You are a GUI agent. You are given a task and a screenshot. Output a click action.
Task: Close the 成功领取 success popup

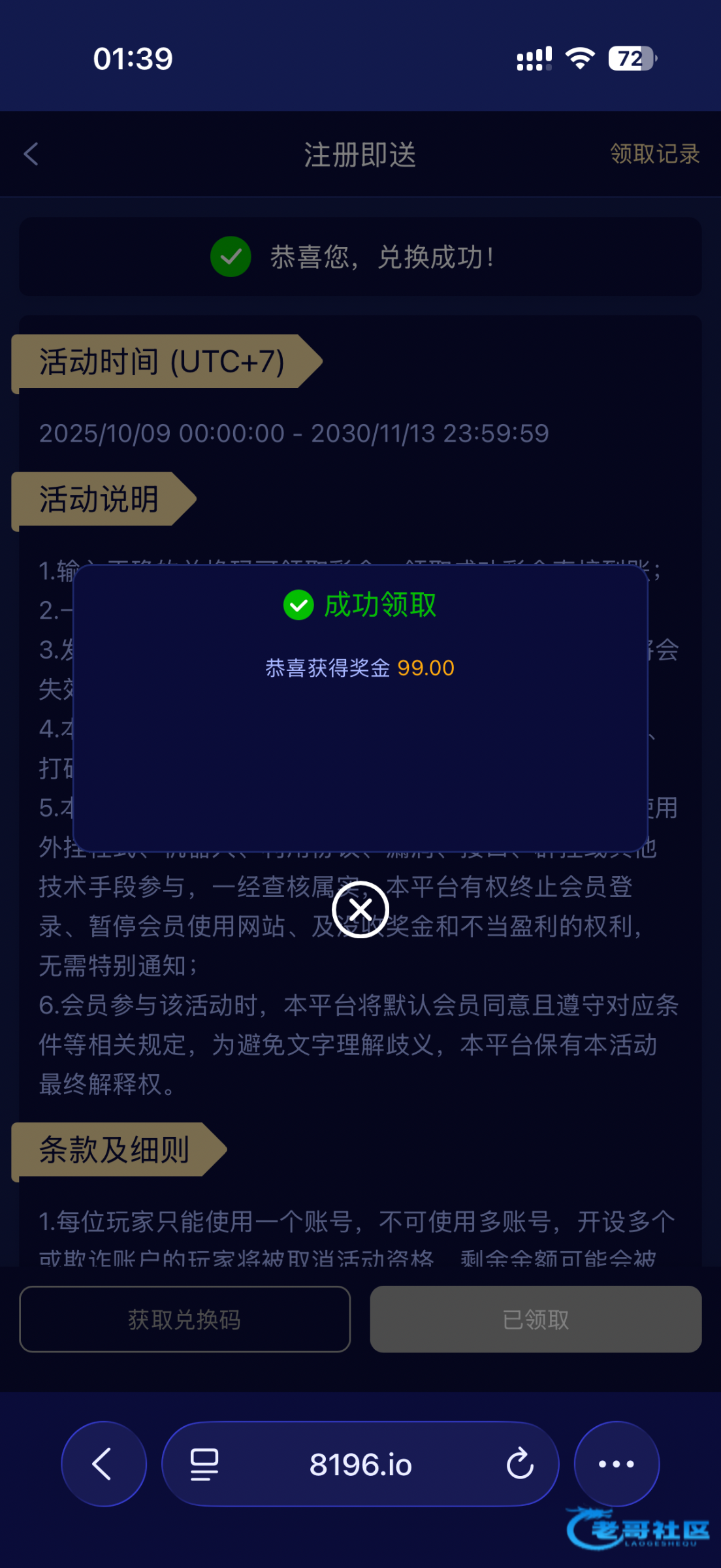tap(360, 909)
